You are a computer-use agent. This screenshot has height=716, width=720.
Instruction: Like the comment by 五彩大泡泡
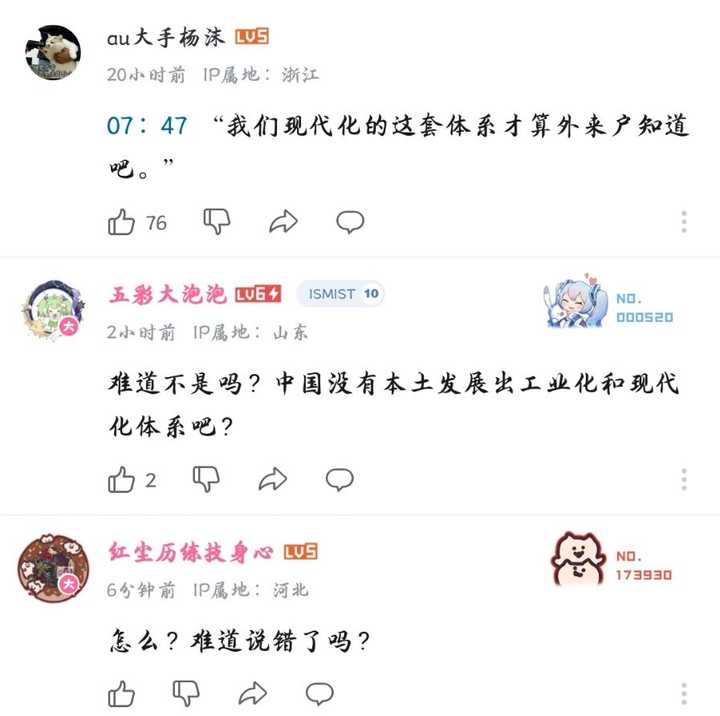pos(122,480)
